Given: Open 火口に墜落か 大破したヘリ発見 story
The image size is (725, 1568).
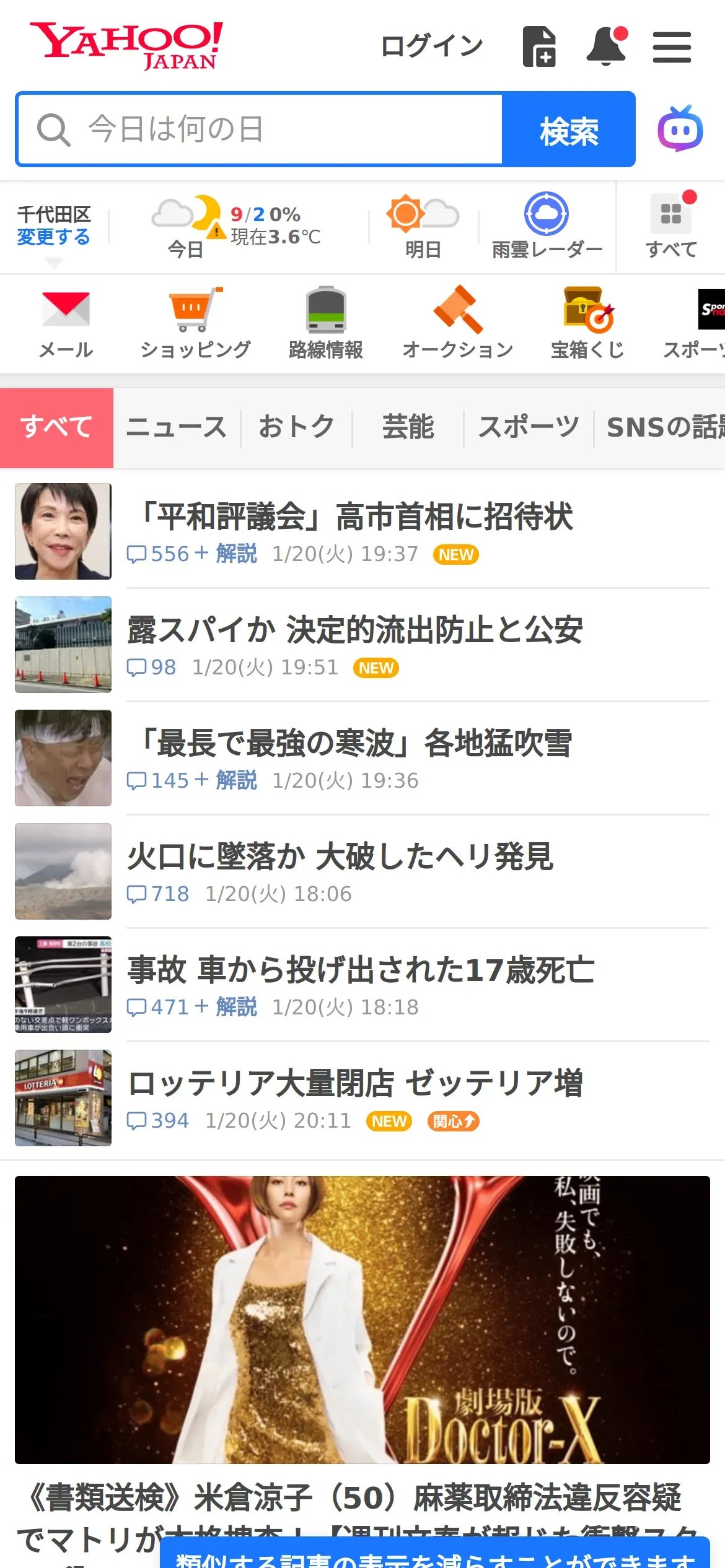Looking at the screenshot, I should [340, 857].
